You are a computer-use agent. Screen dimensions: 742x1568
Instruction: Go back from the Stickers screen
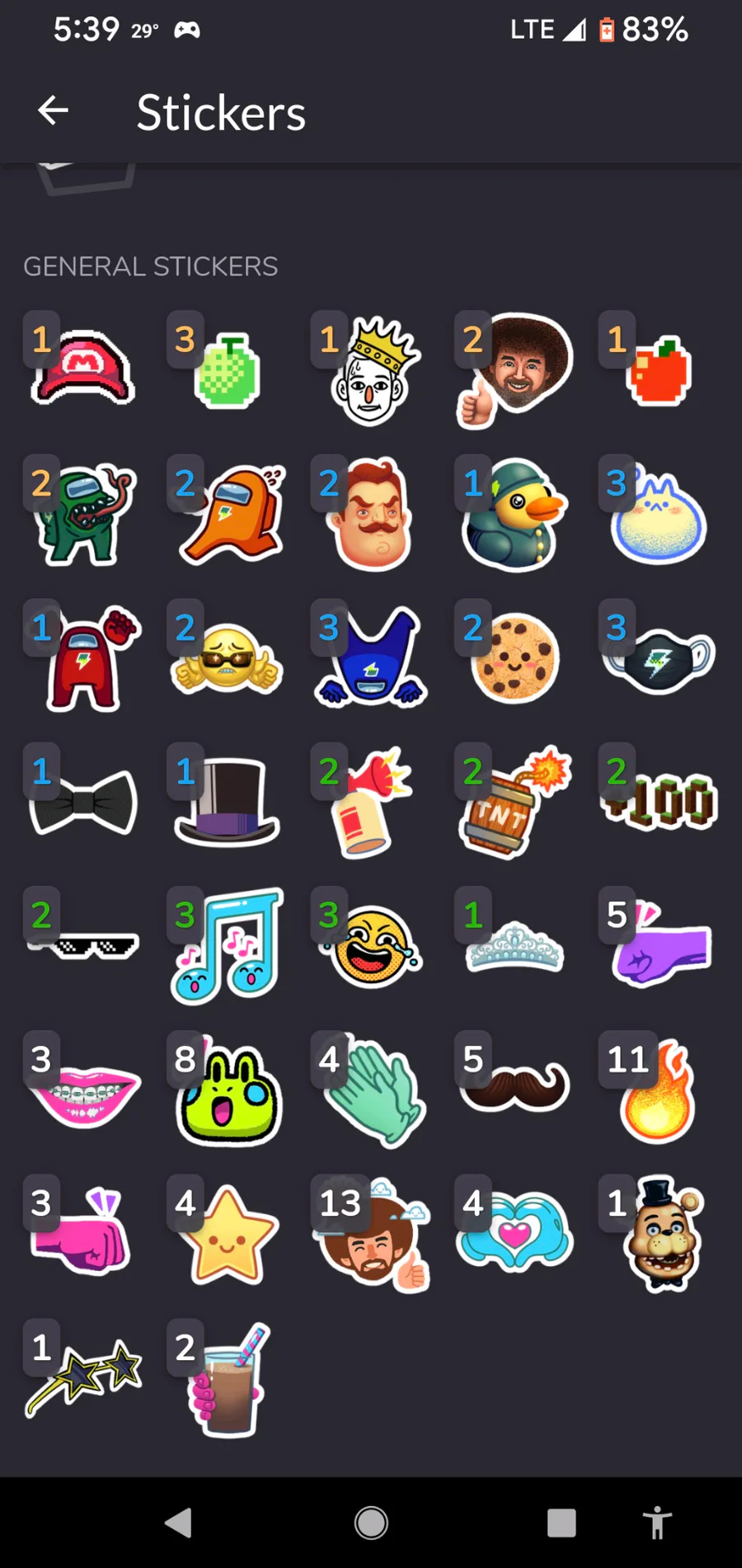[x=53, y=111]
